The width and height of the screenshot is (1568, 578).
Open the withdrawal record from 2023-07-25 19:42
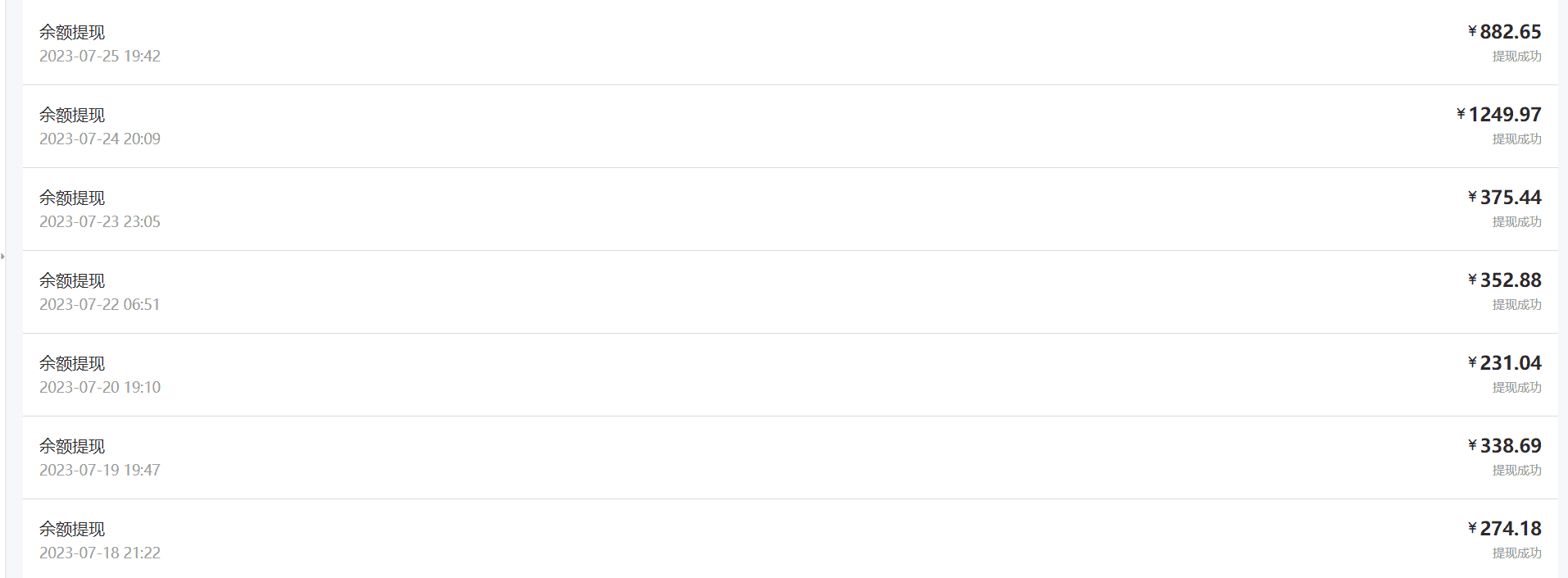(x=790, y=43)
